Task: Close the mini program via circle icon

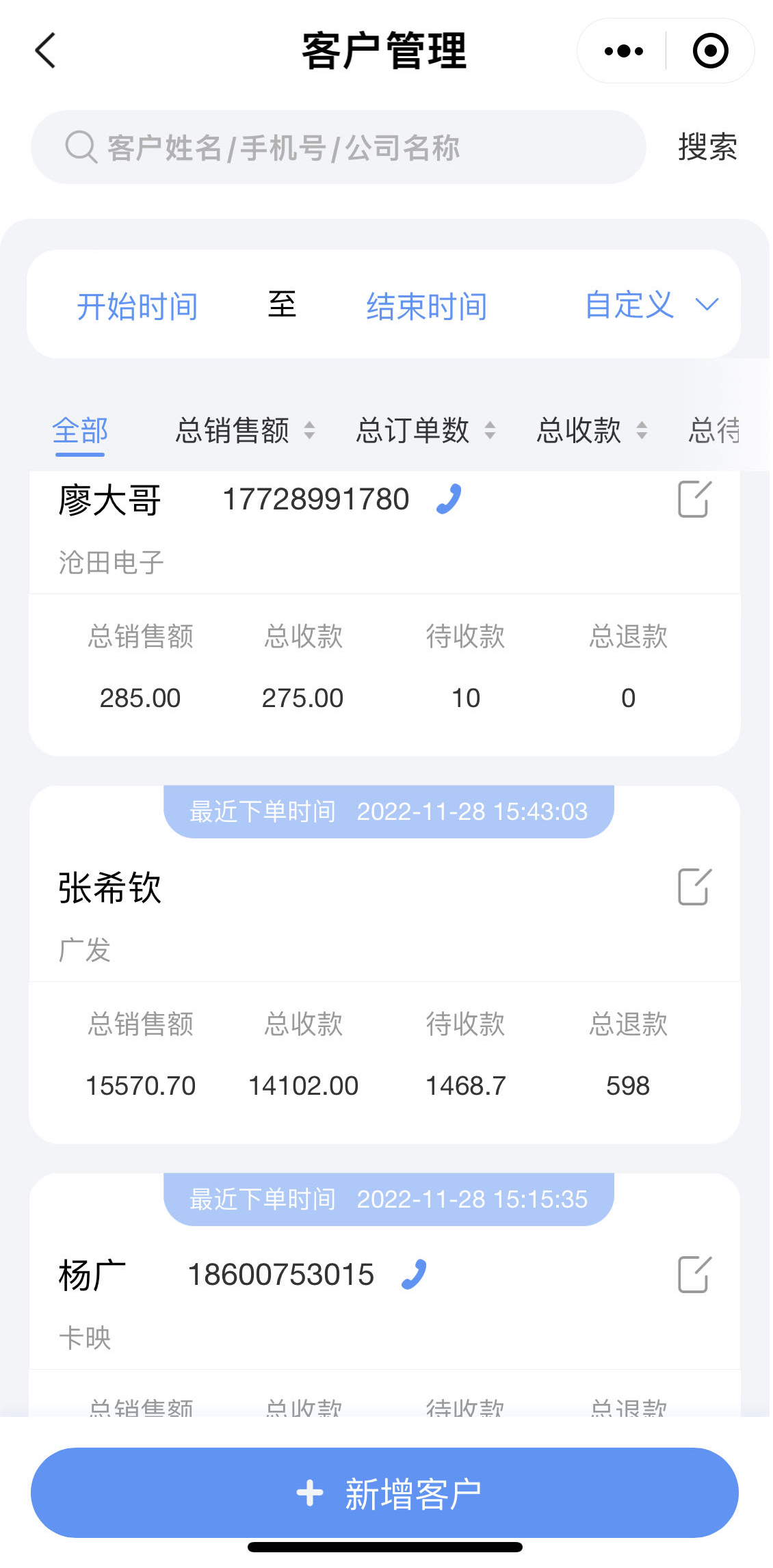Action: (710, 51)
